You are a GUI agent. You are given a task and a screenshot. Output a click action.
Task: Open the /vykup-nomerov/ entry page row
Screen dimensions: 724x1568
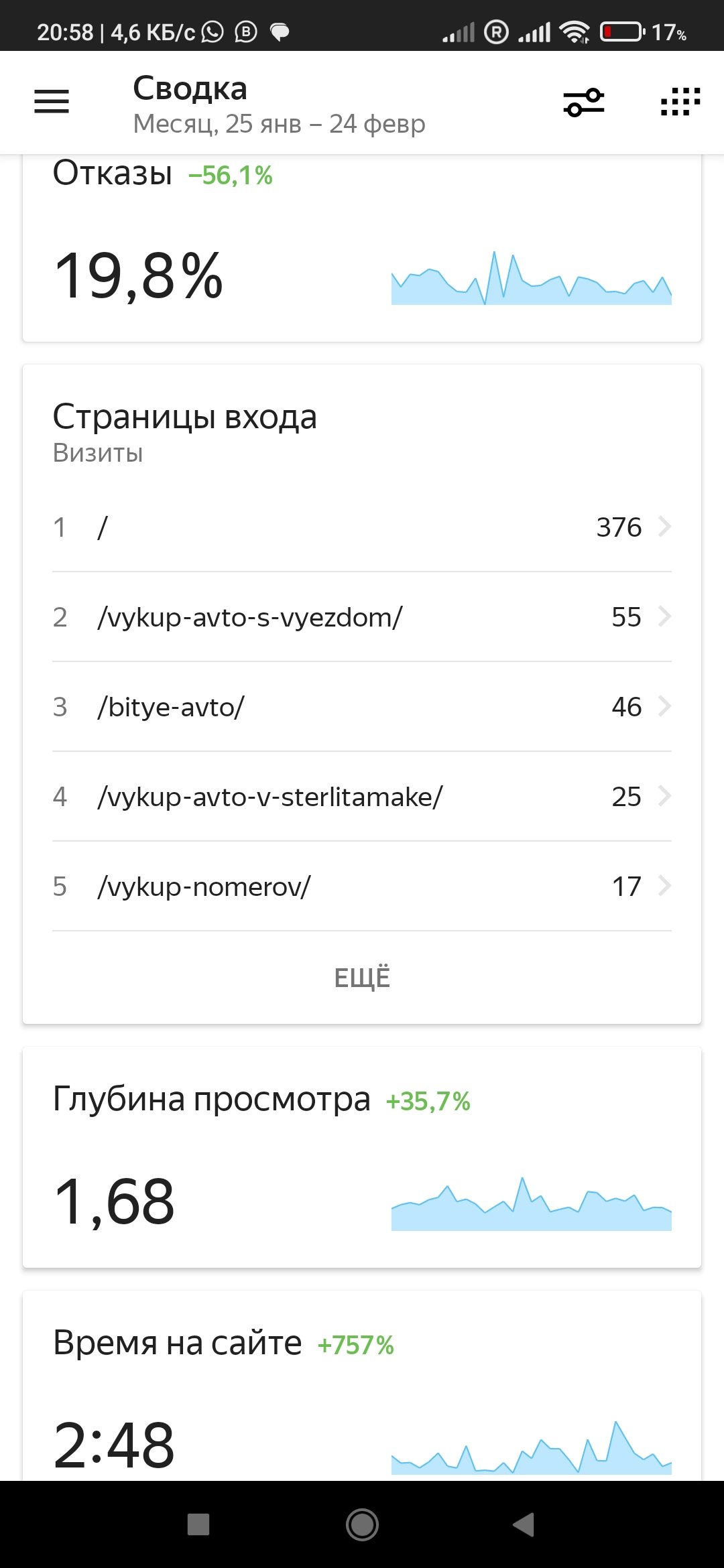click(362, 887)
